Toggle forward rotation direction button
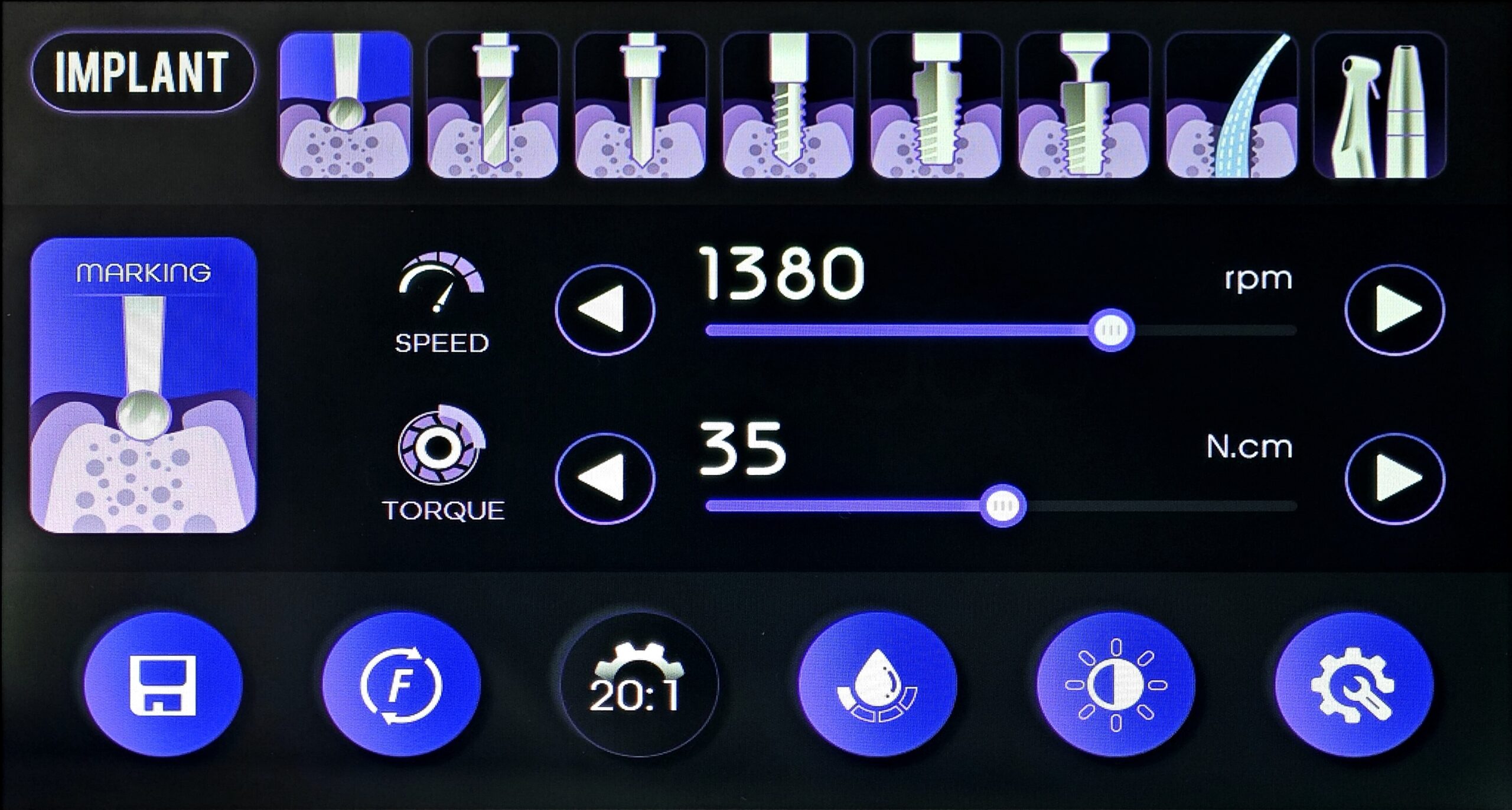 click(402, 685)
